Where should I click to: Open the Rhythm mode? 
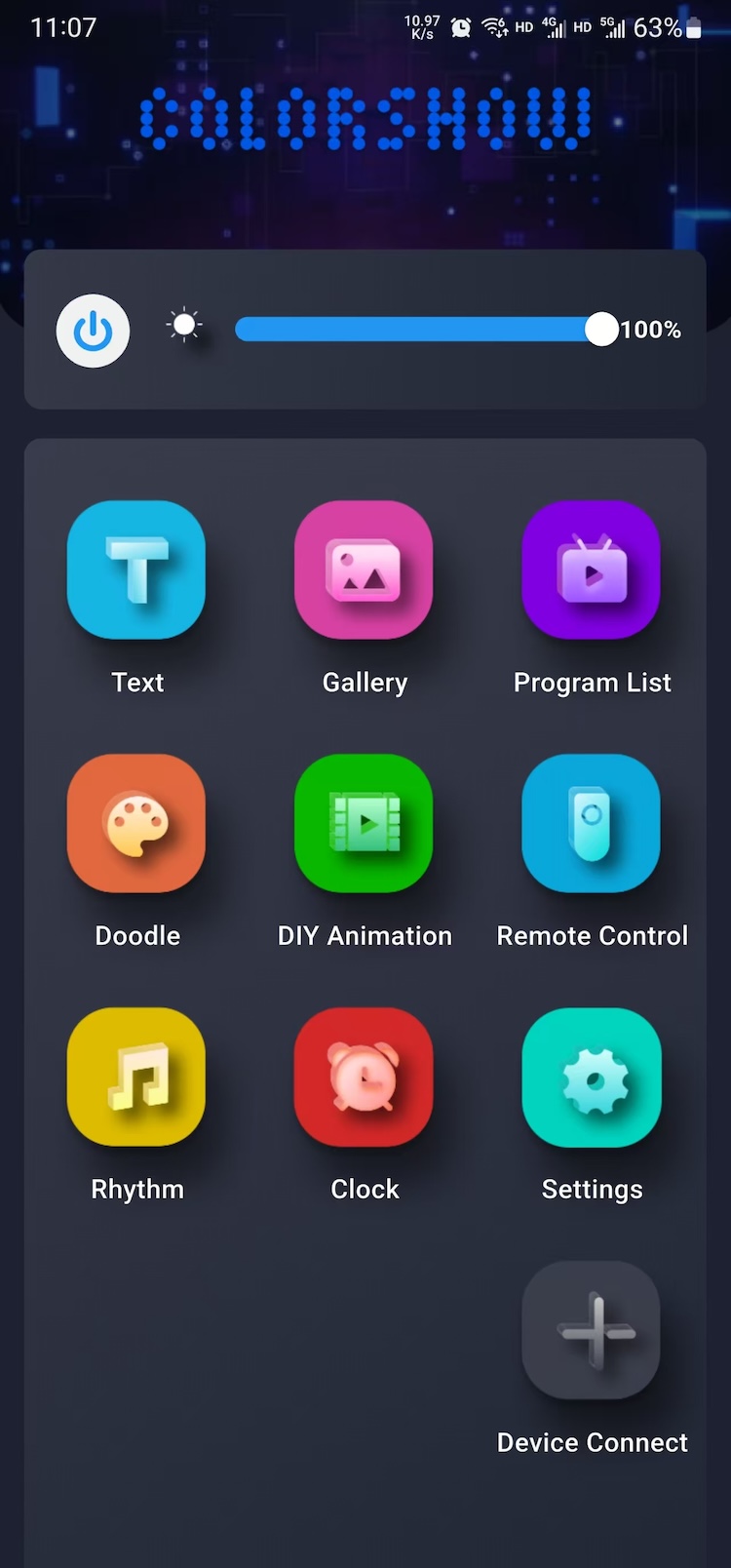[136, 1078]
